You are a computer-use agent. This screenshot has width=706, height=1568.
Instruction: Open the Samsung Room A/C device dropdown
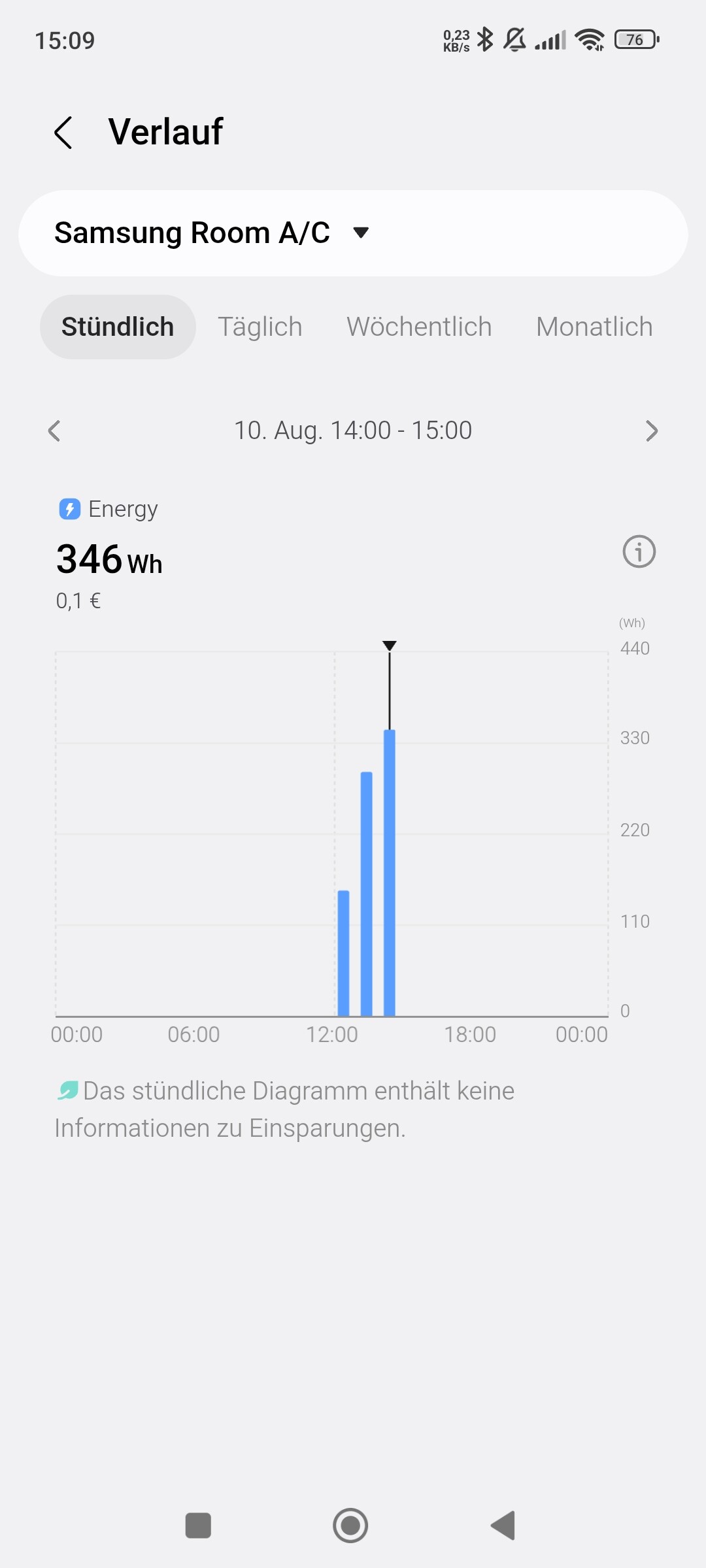tap(353, 233)
